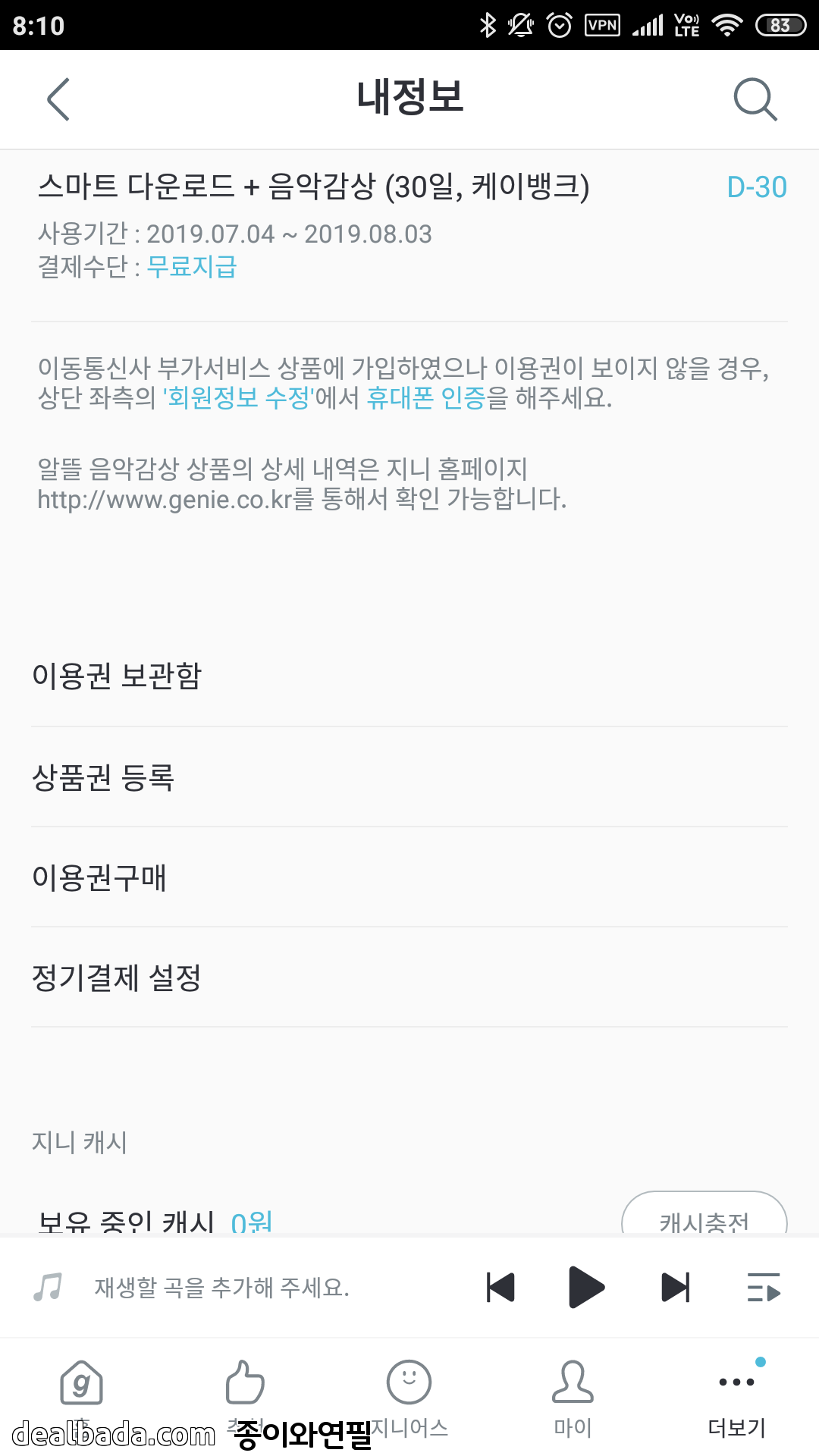
Task: Switch to the 마이 tab
Action: 573,1394
